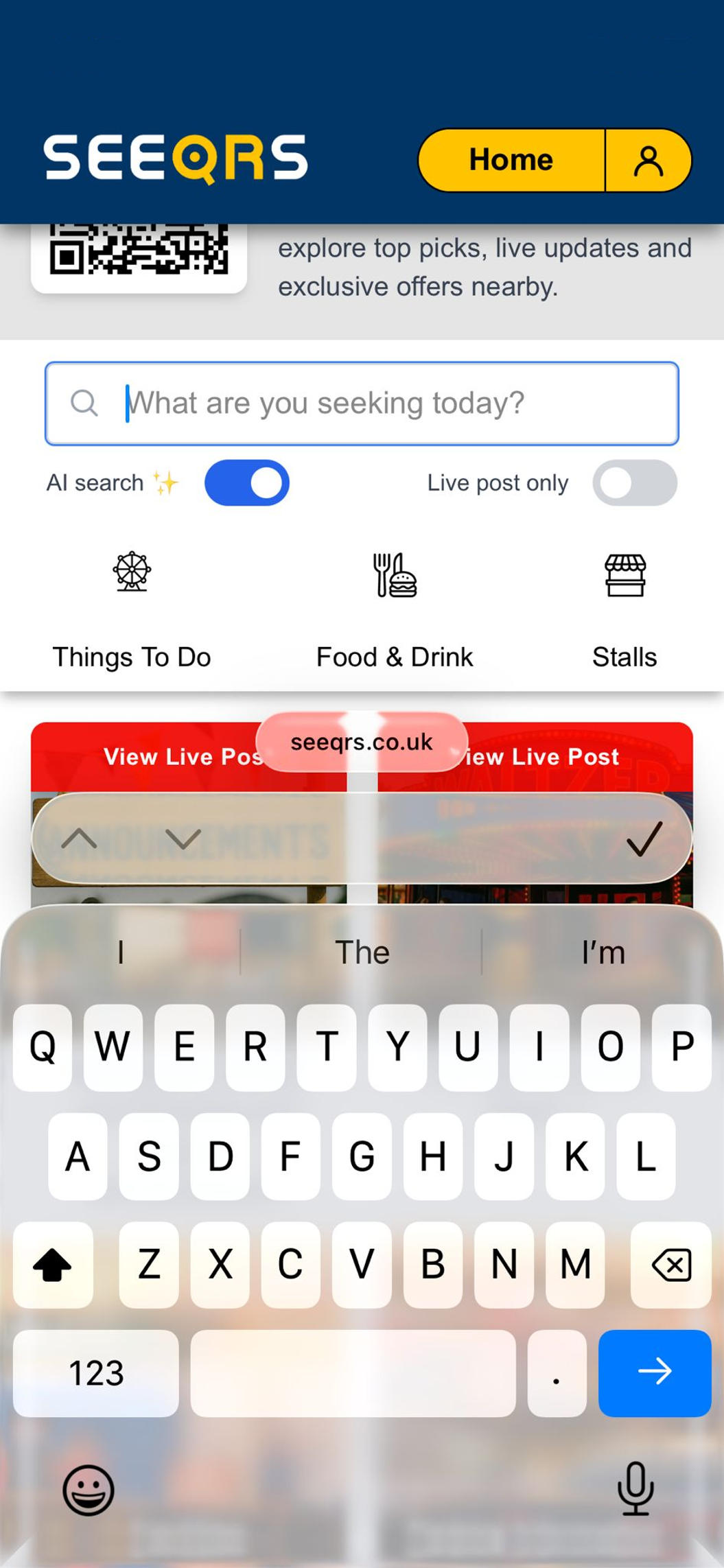Tap the seeqrs.co.uk address pill
Viewport: 724px width, 1568px height.
coord(361,742)
